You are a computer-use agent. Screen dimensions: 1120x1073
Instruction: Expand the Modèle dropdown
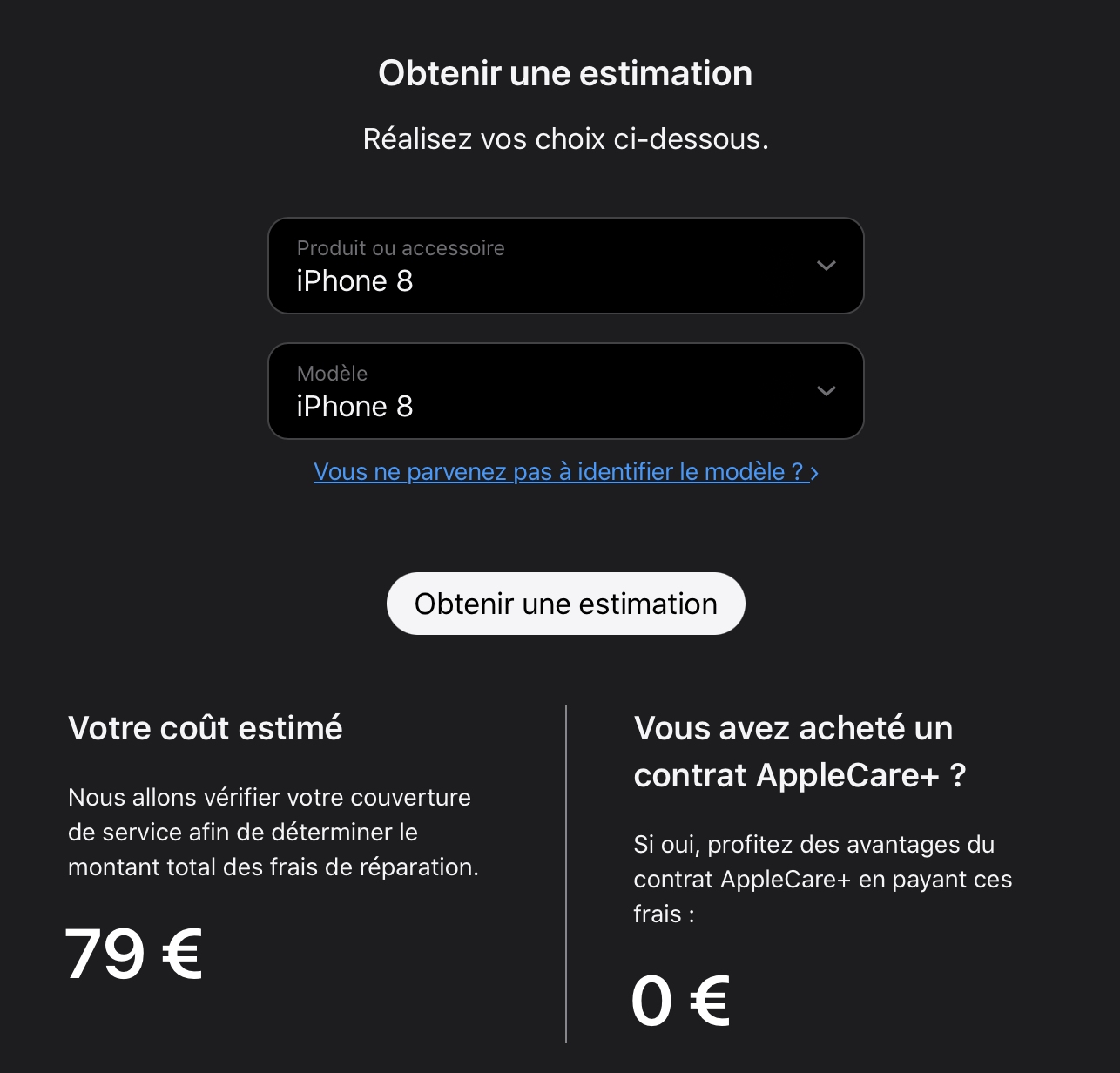(x=565, y=391)
